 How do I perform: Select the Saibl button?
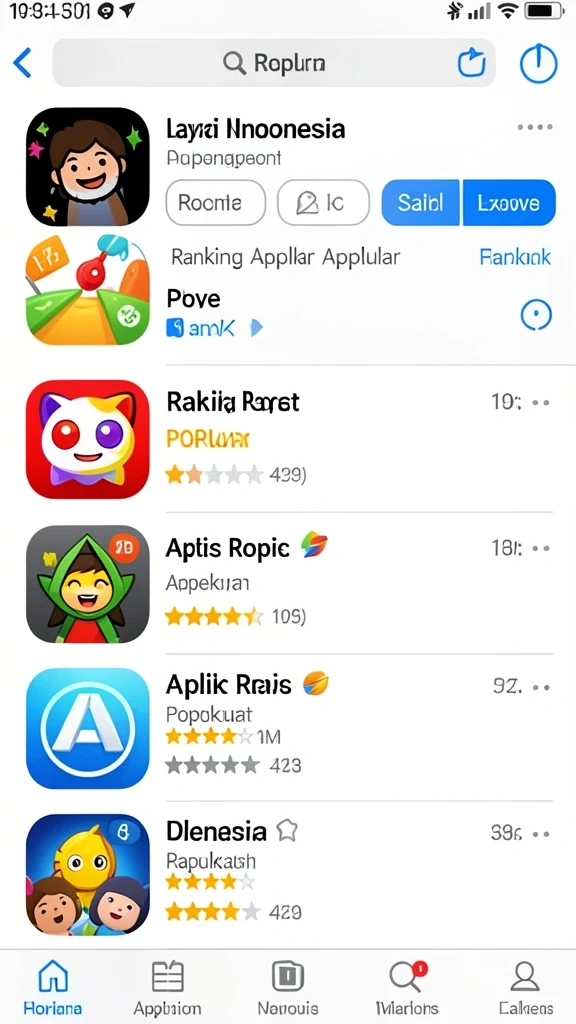pyautogui.click(x=421, y=203)
